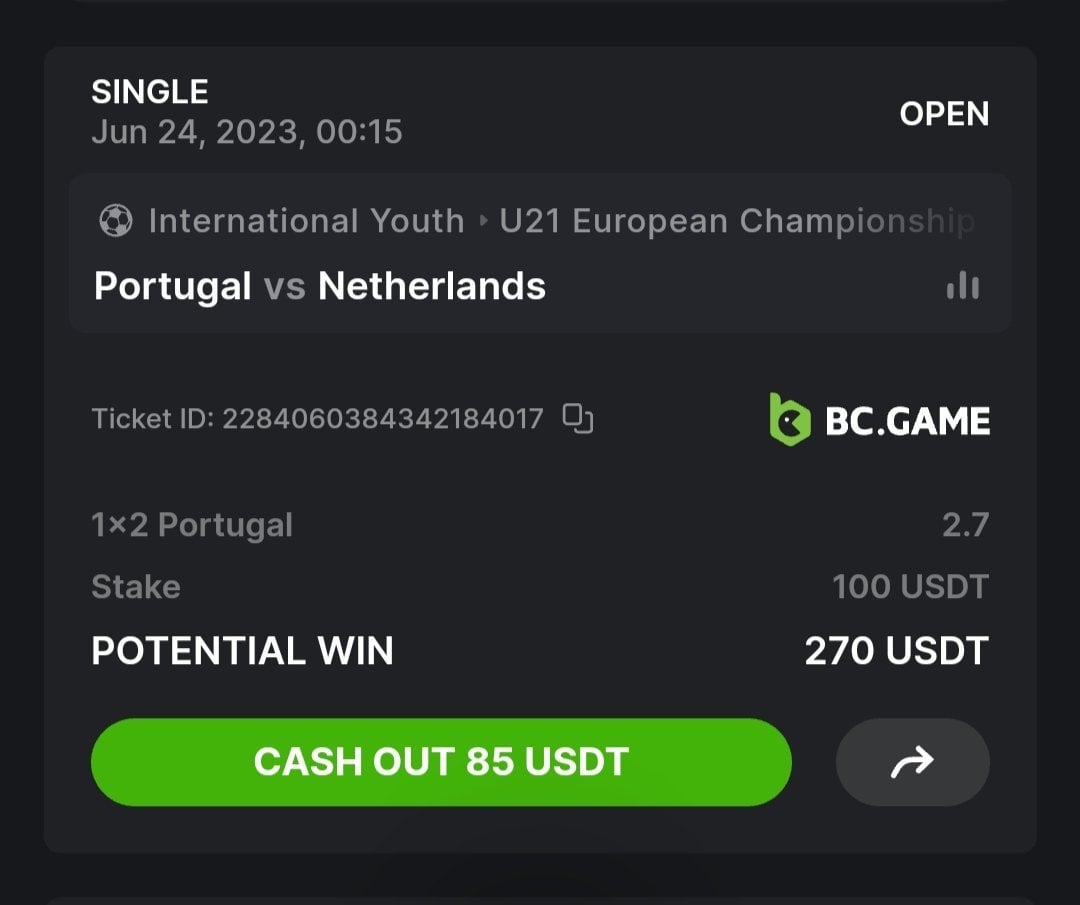Open match statistics for Portugal vs Netherlands
Image resolution: width=1080 pixels, height=905 pixels.
pyautogui.click(x=962, y=286)
